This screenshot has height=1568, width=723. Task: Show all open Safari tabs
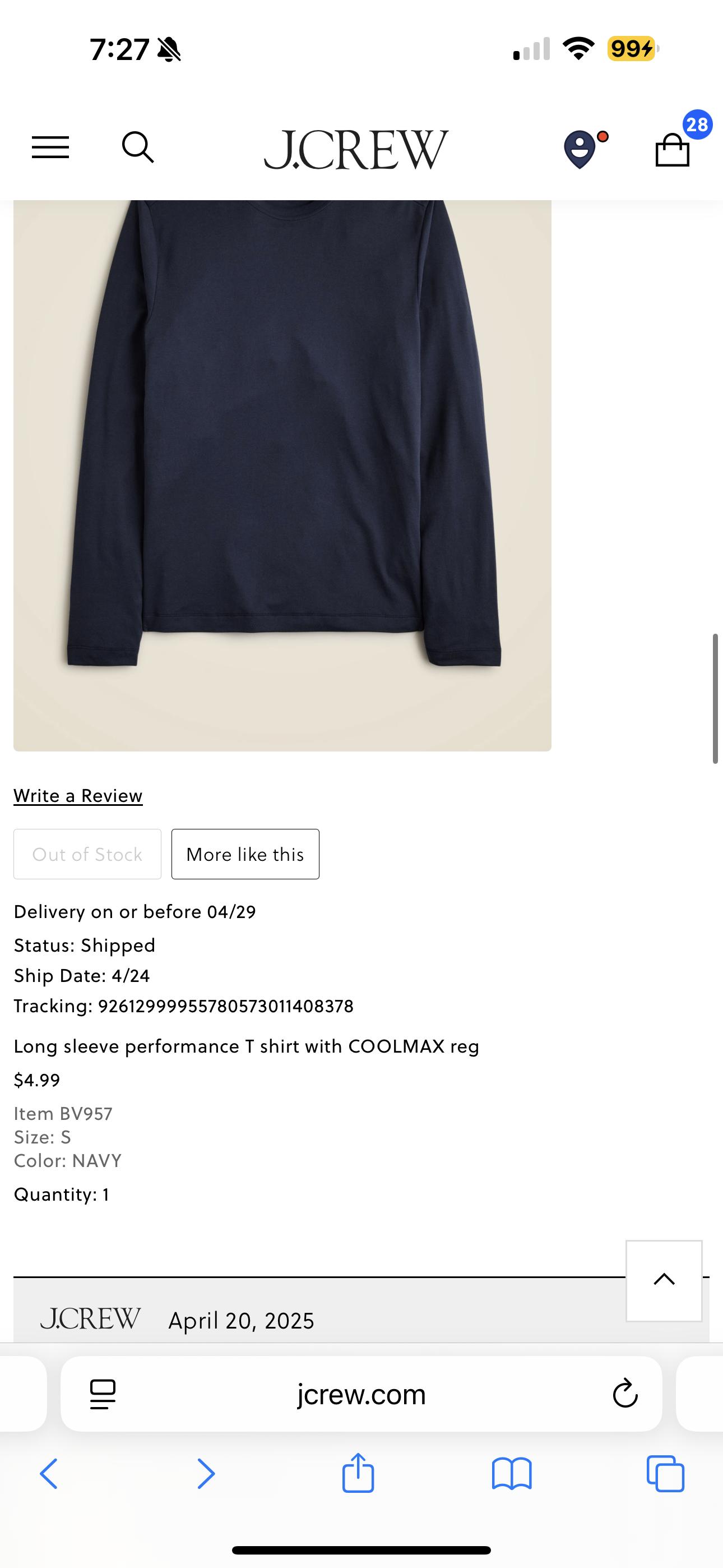click(x=665, y=1474)
